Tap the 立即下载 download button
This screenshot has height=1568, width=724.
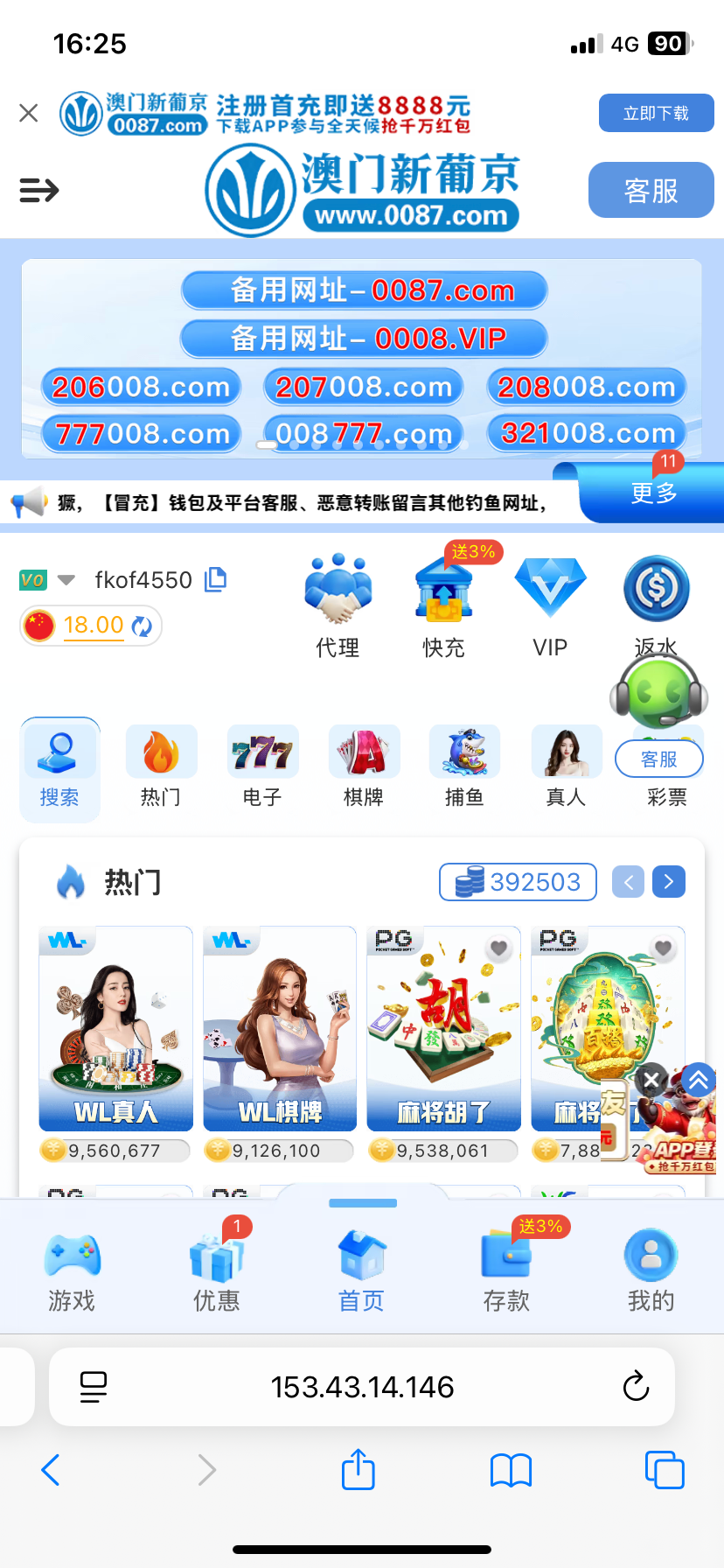point(656,113)
